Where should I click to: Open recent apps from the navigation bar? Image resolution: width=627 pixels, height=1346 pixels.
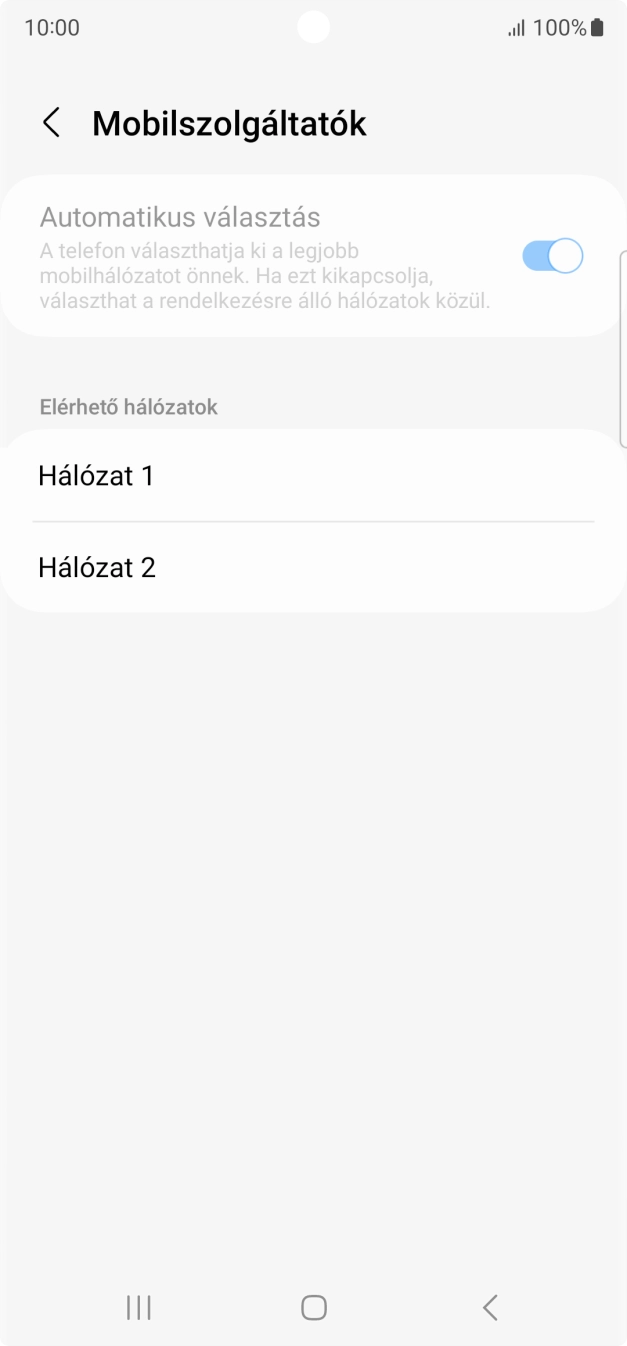coord(139,1307)
